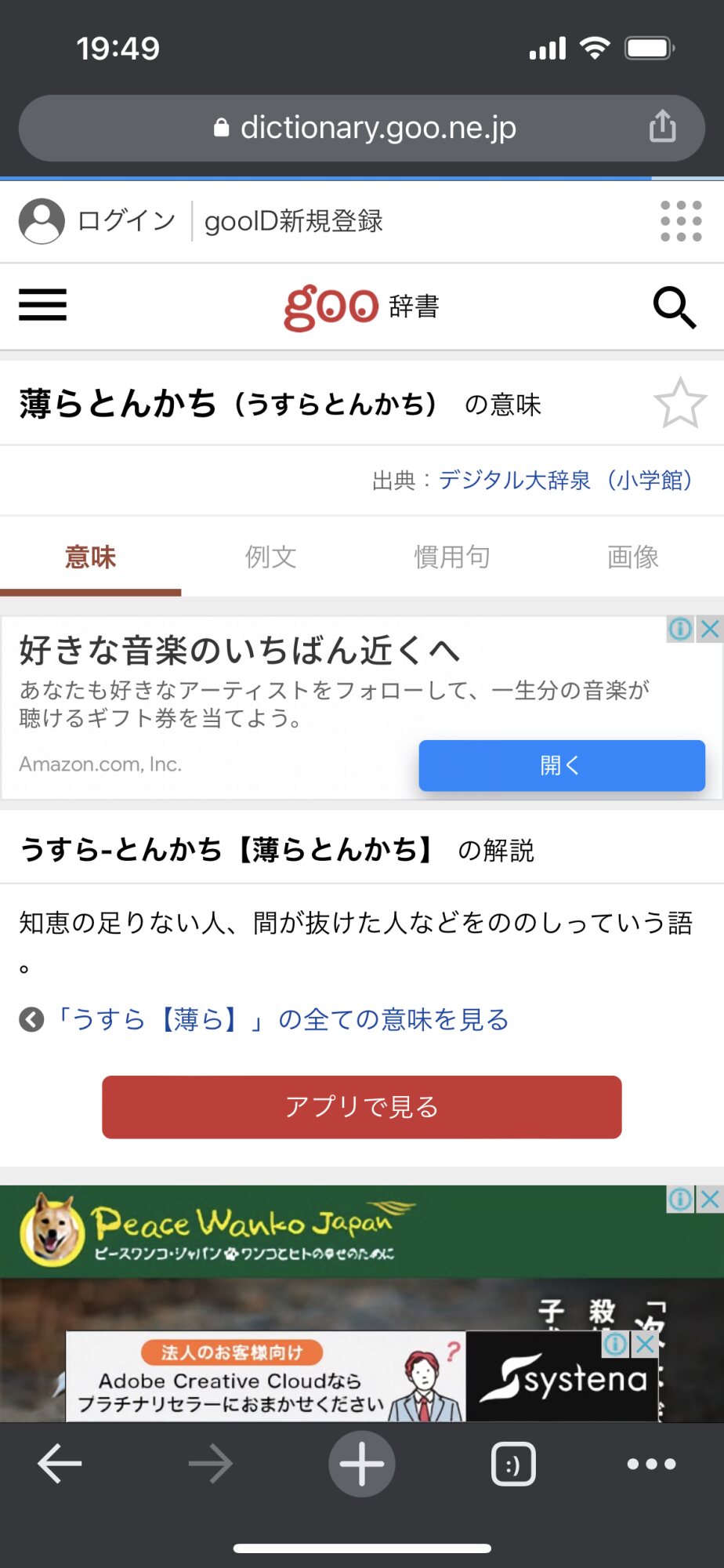Open the tab switcher
This screenshot has height=1568, width=724.
click(513, 1464)
